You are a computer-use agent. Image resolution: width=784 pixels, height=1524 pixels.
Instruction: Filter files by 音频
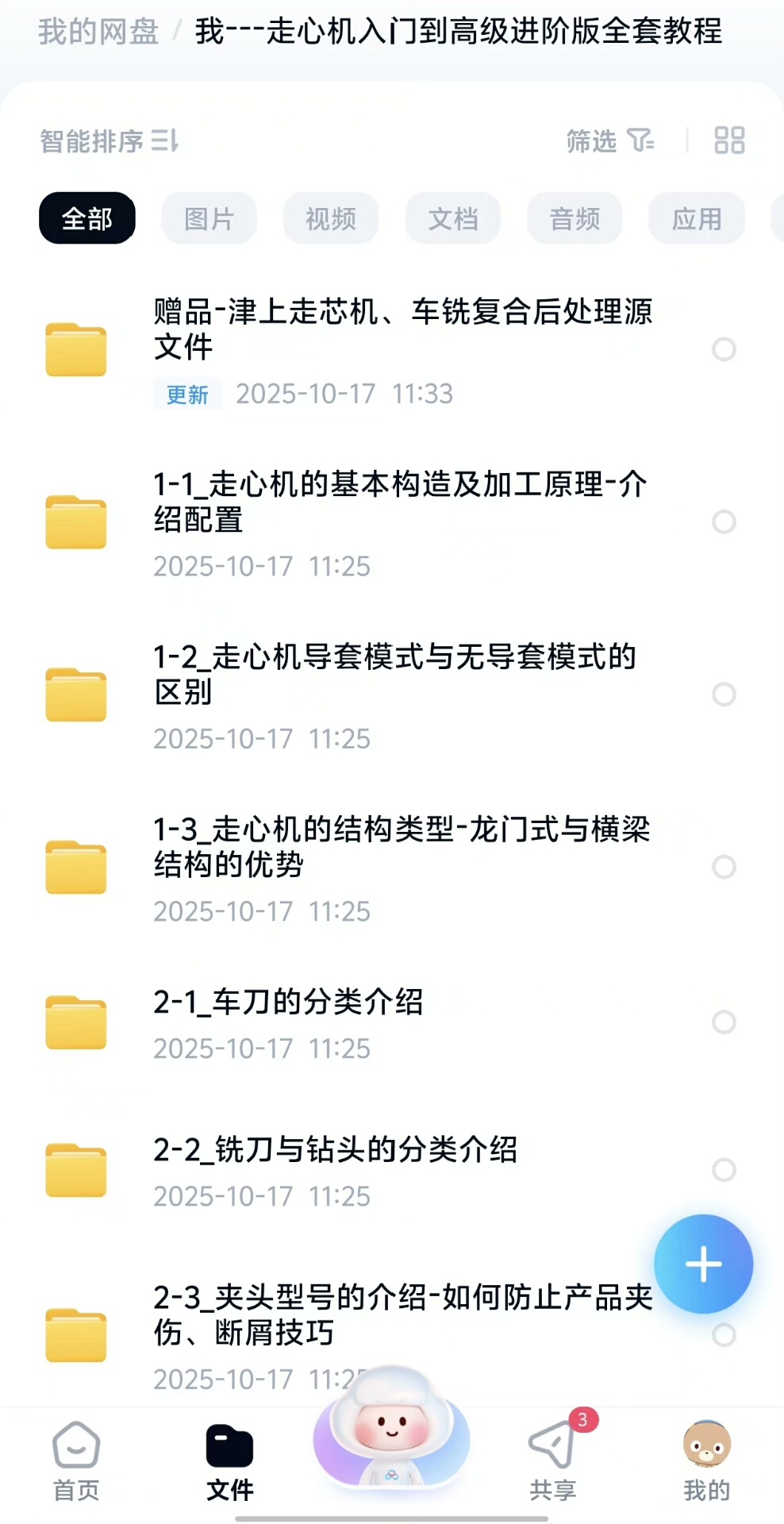point(575,218)
